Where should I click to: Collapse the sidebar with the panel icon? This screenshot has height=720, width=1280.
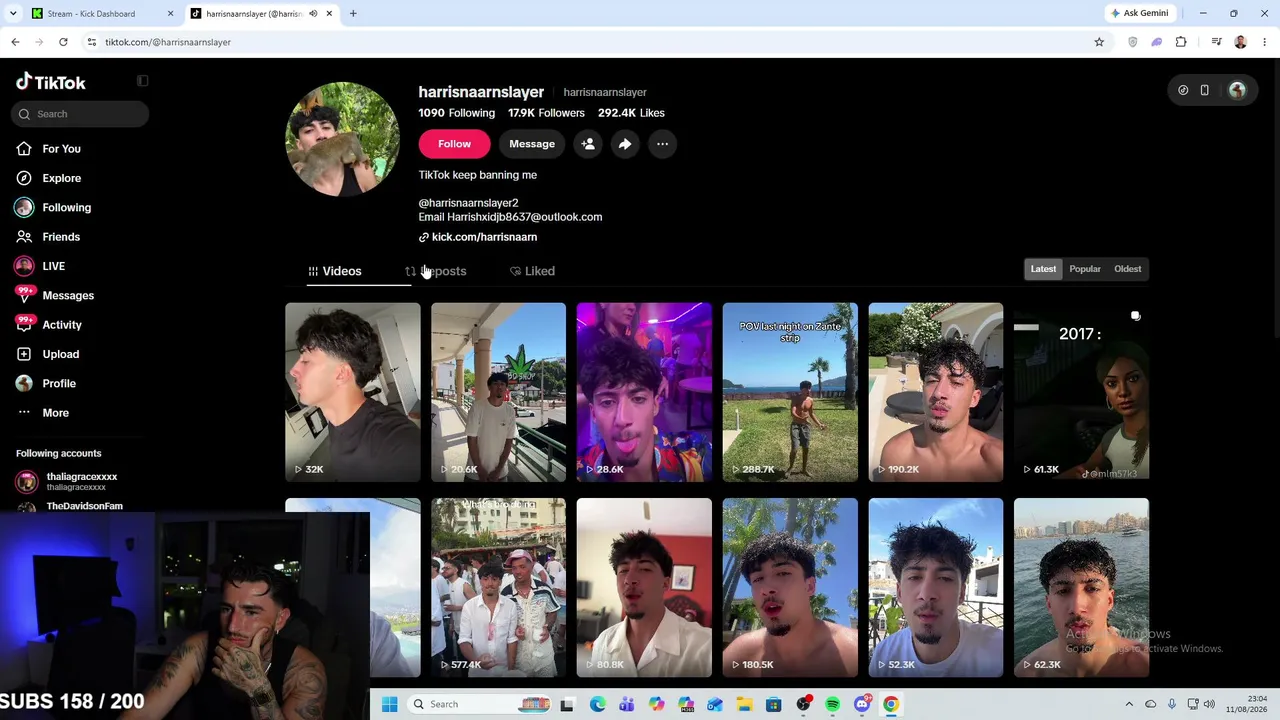point(142,81)
